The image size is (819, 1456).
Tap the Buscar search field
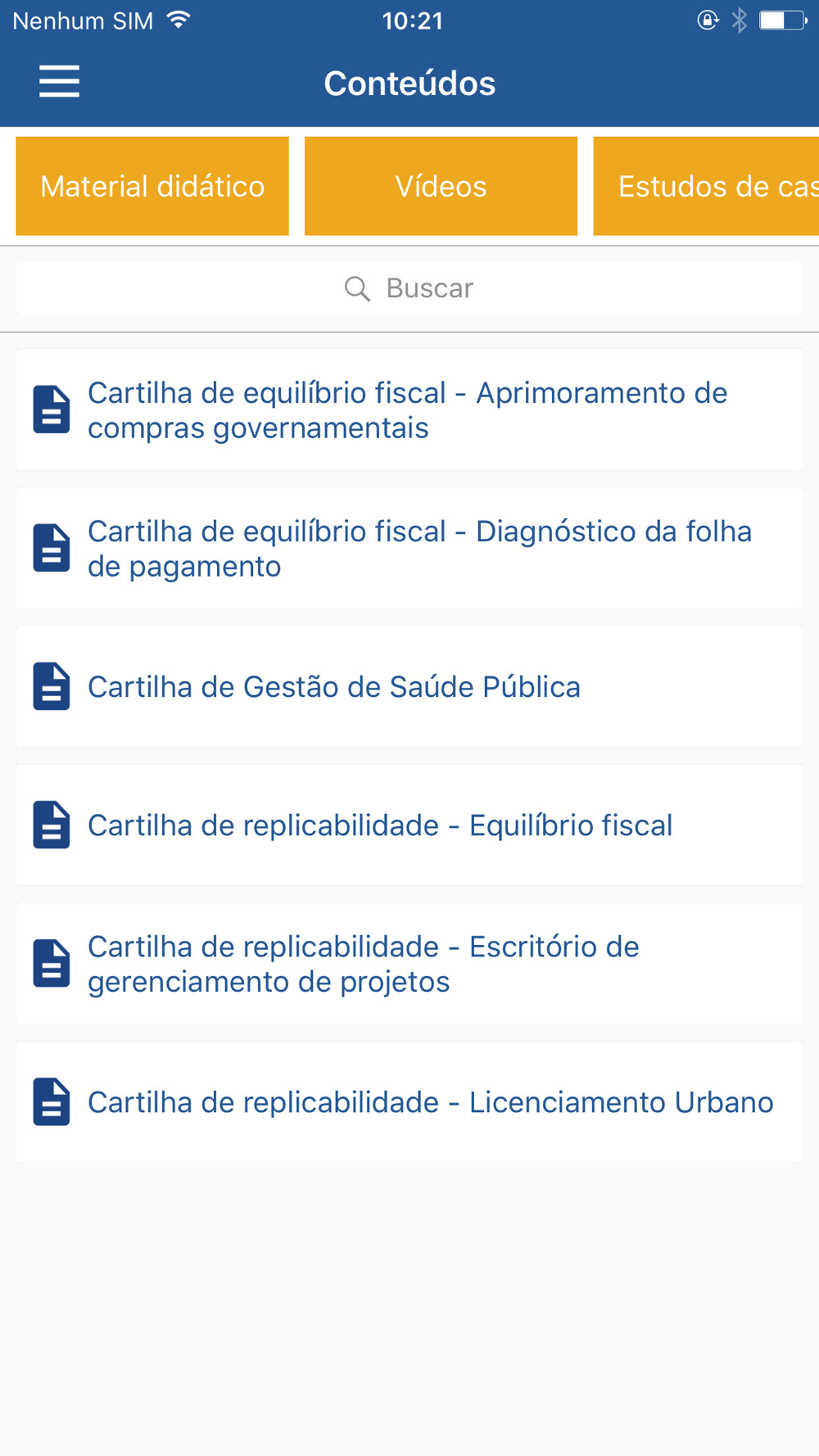pos(409,288)
